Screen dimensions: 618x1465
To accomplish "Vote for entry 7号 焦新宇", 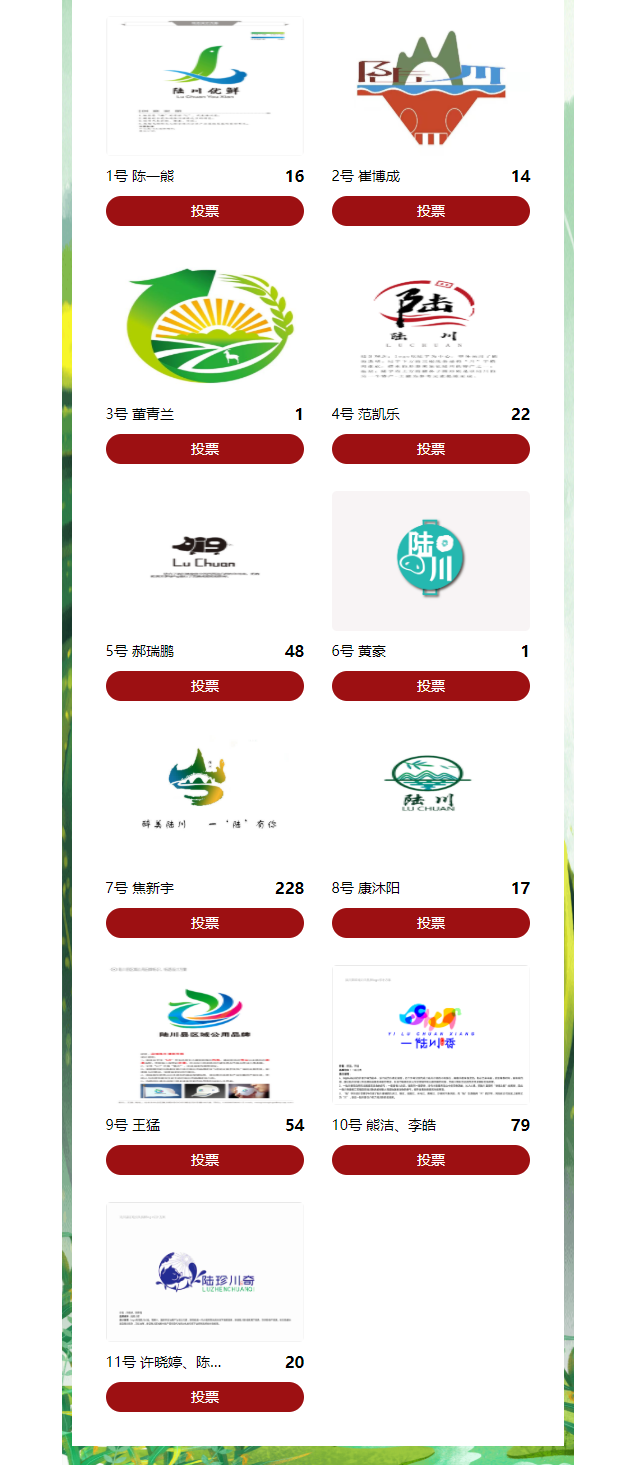I will point(205,923).
